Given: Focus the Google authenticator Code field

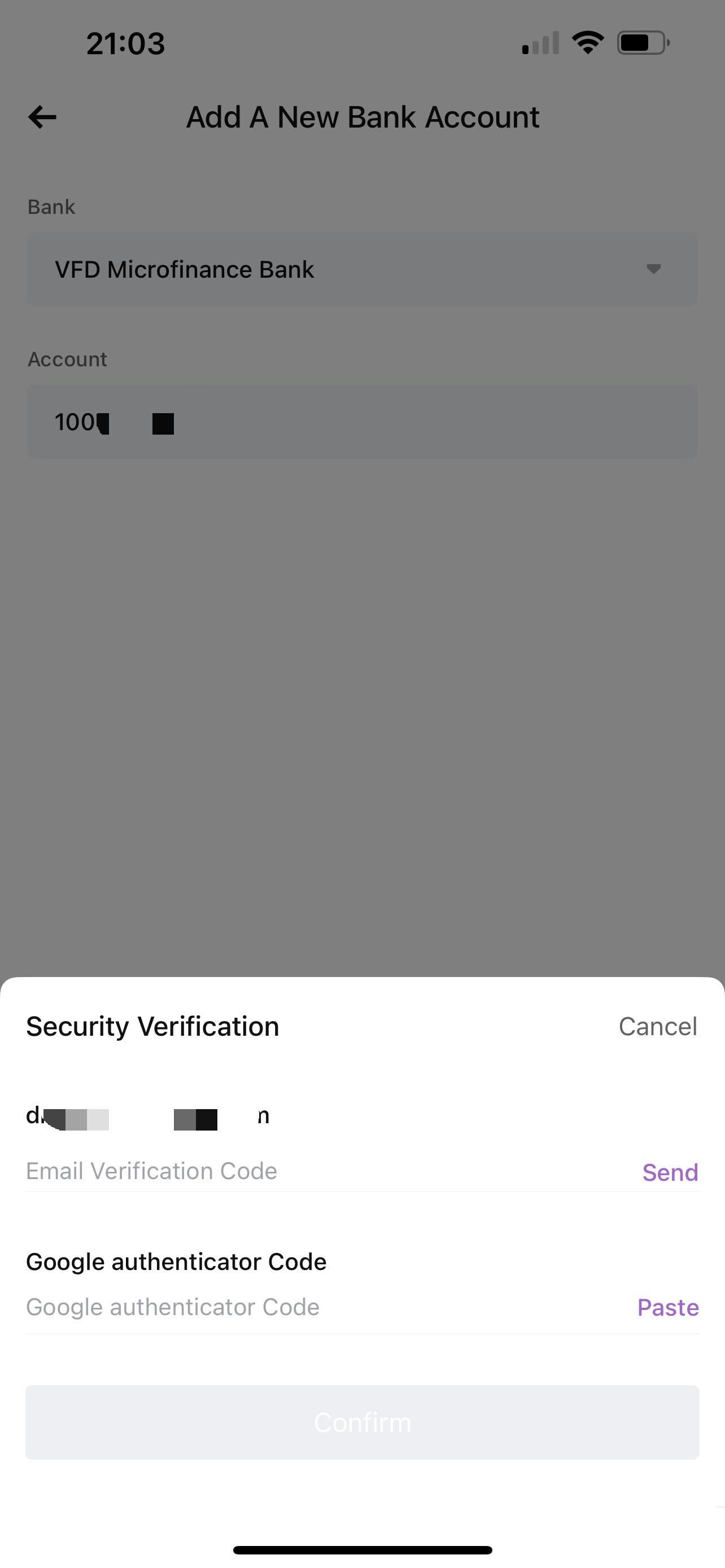Looking at the screenshot, I should coord(304,1307).
